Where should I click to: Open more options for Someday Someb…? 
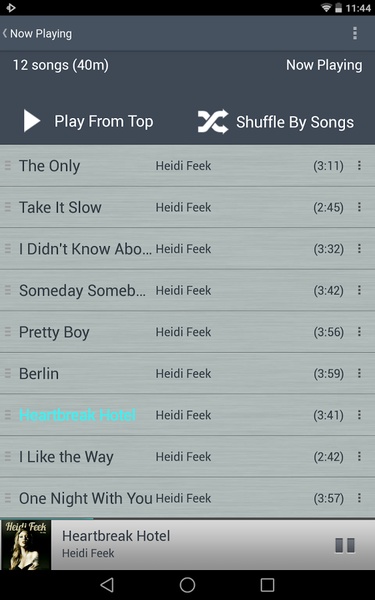coord(359,290)
